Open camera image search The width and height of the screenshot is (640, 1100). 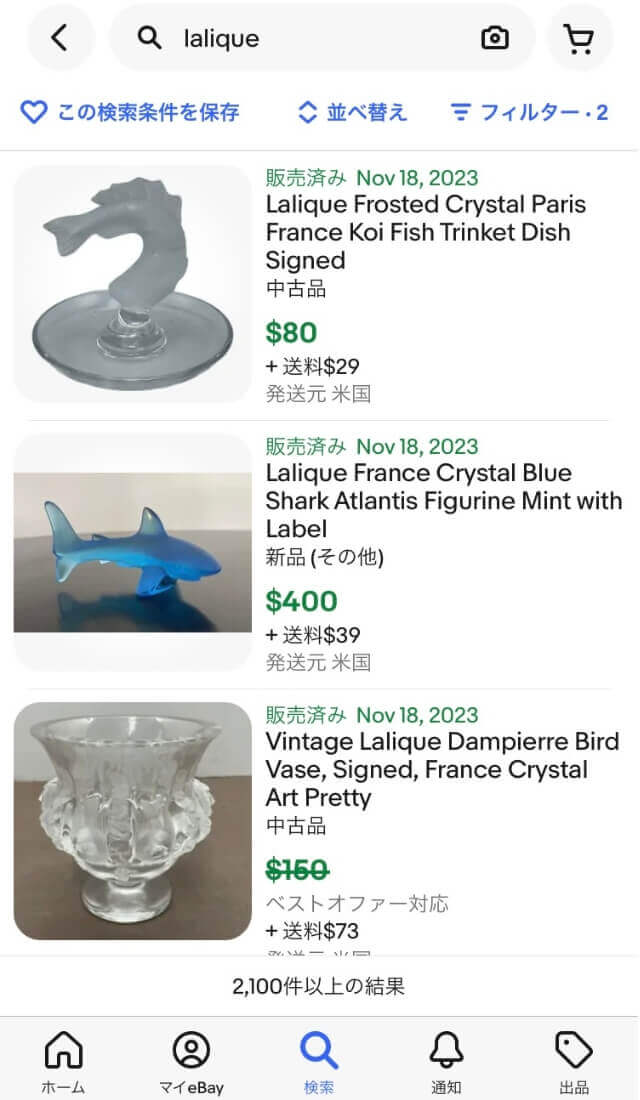pyautogui.click(x=494, y=39)
